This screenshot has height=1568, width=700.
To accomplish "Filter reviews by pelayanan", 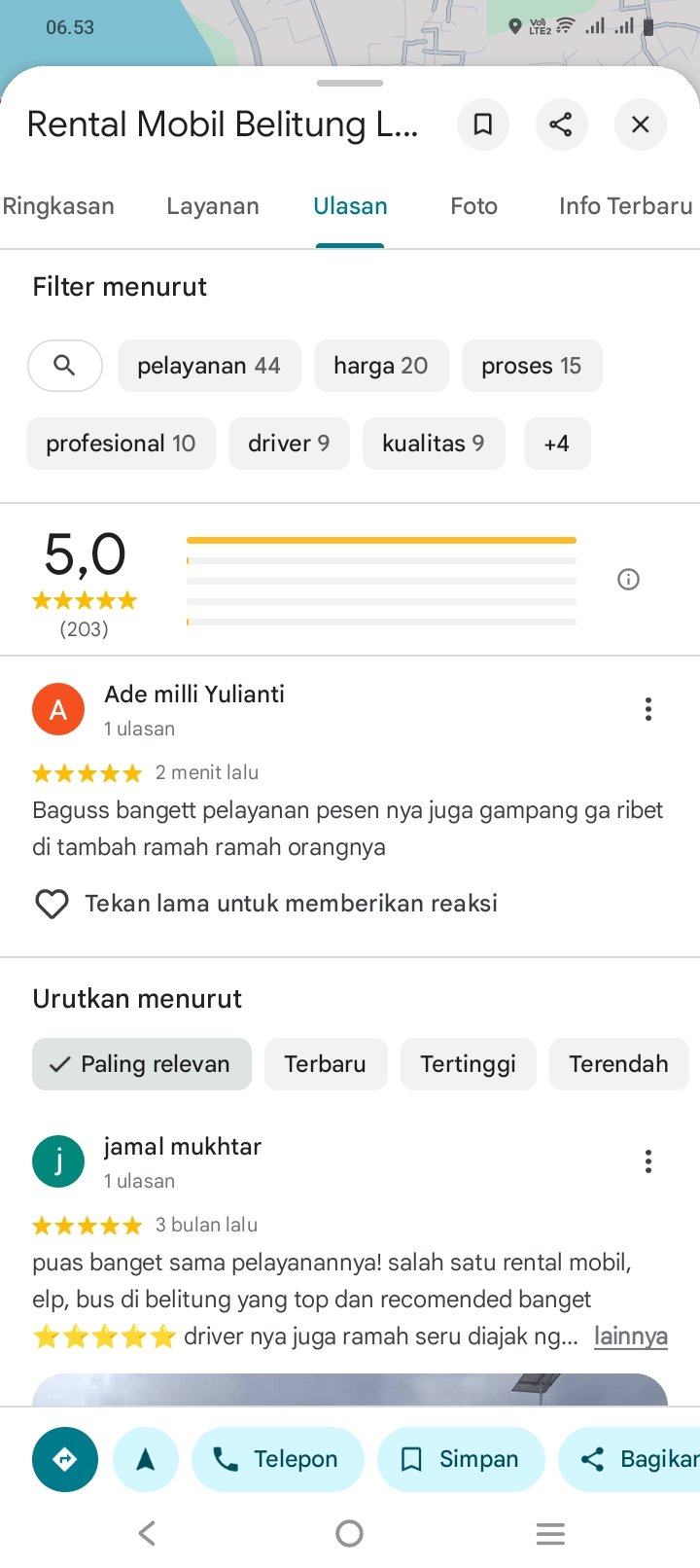I will coord(209,366).
